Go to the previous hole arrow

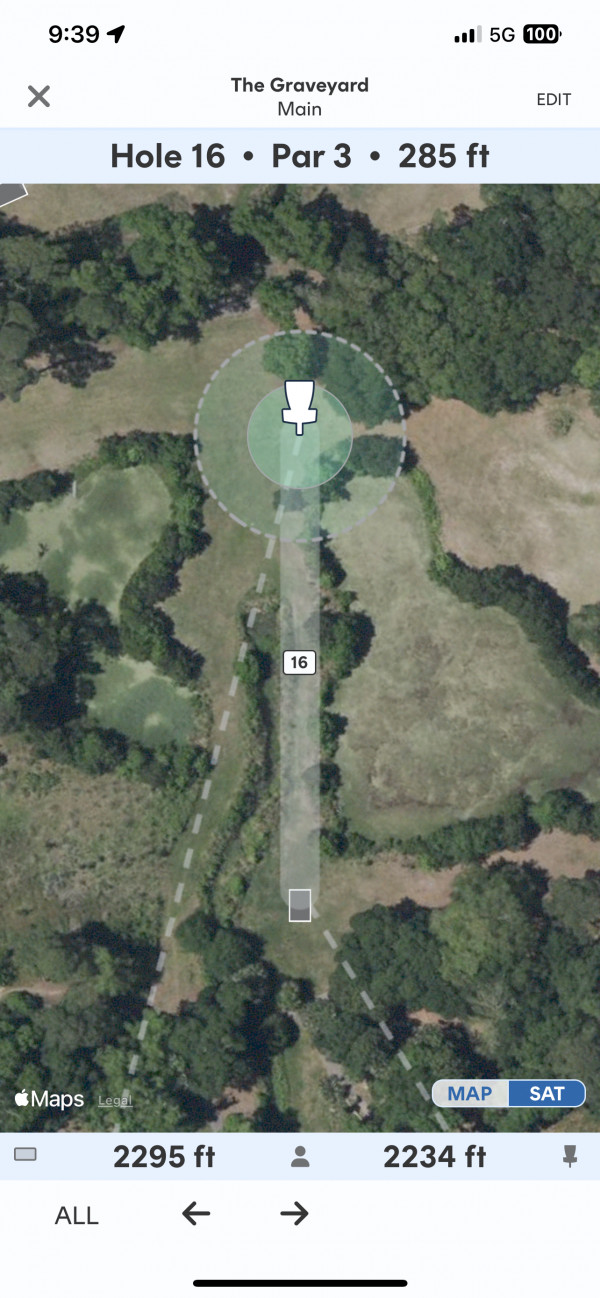[x=196, y=1214]
